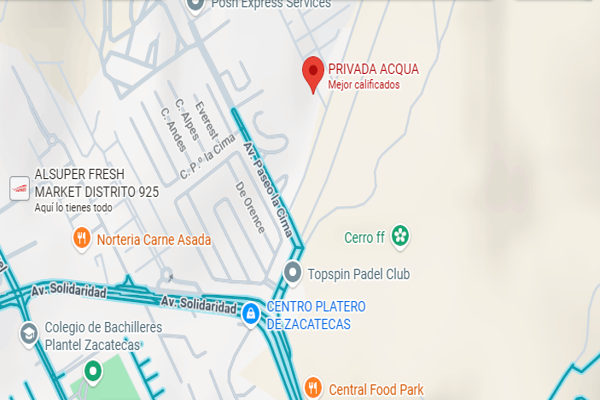Tap Norteria Carne Asada restaurant marker
The width and height of the screenshot is (600, 400).
click(x=80, y=239)
